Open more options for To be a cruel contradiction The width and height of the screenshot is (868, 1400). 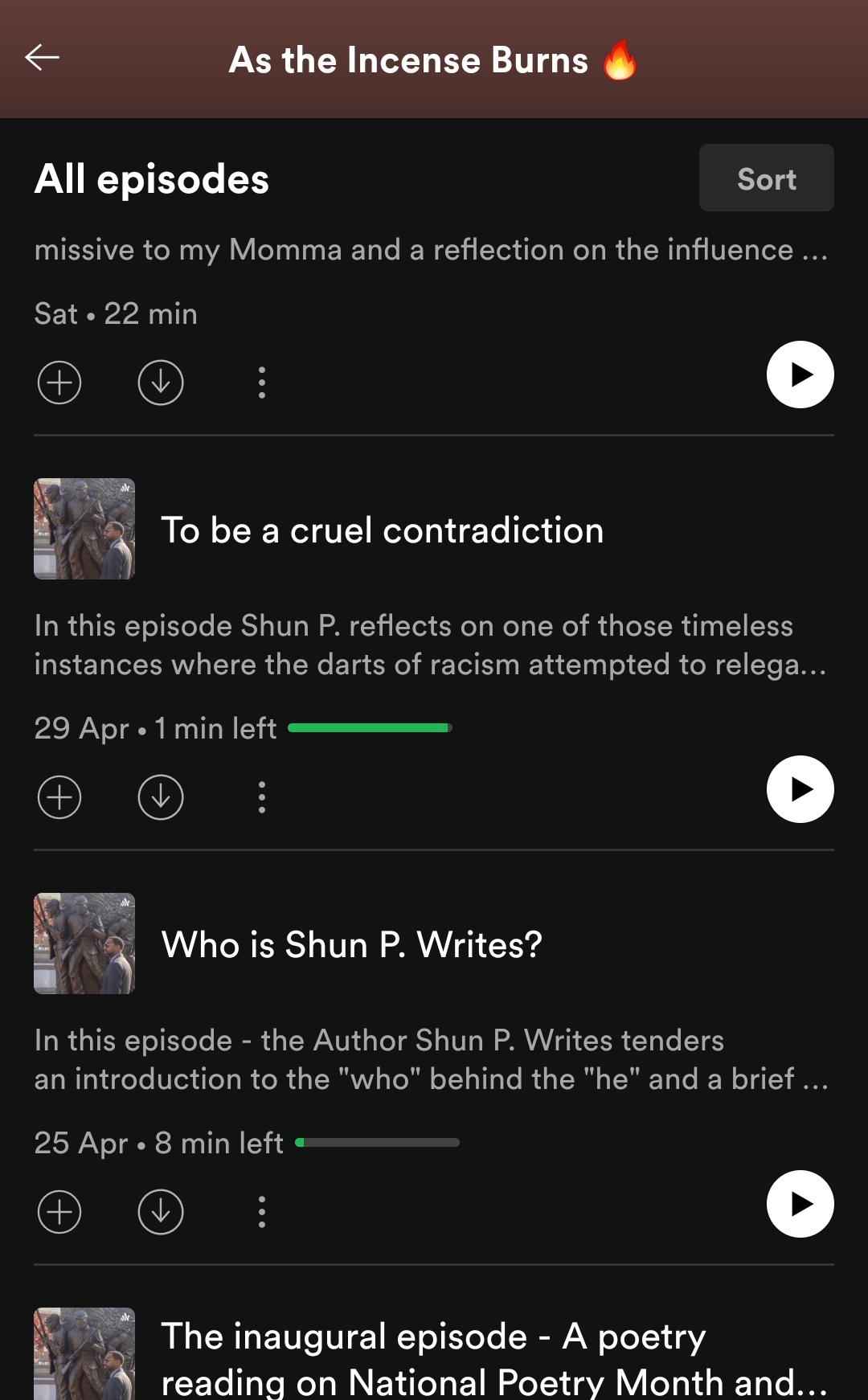pos(262,797)
